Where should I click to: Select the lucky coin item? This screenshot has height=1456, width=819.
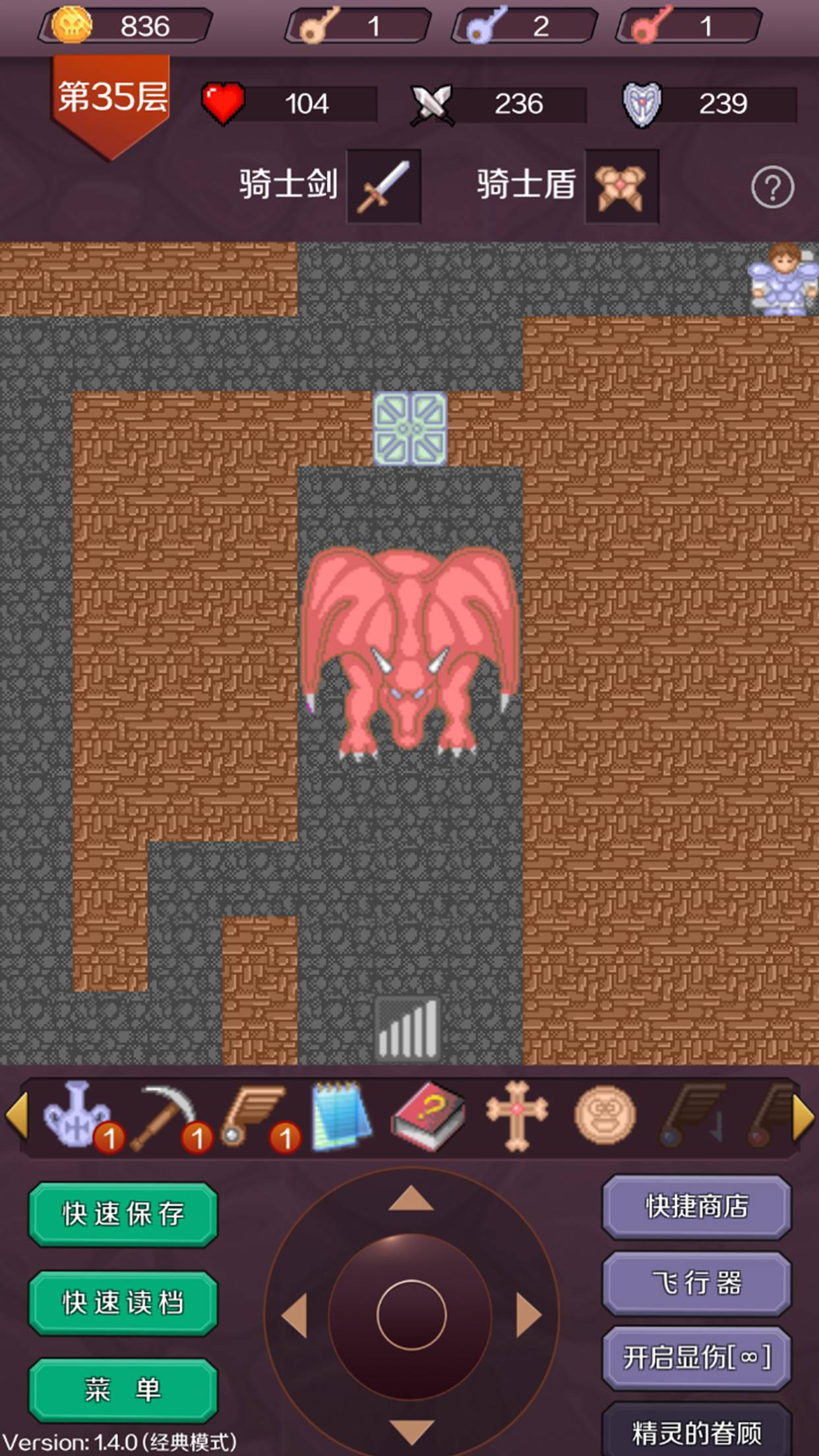click(604, 1116)
